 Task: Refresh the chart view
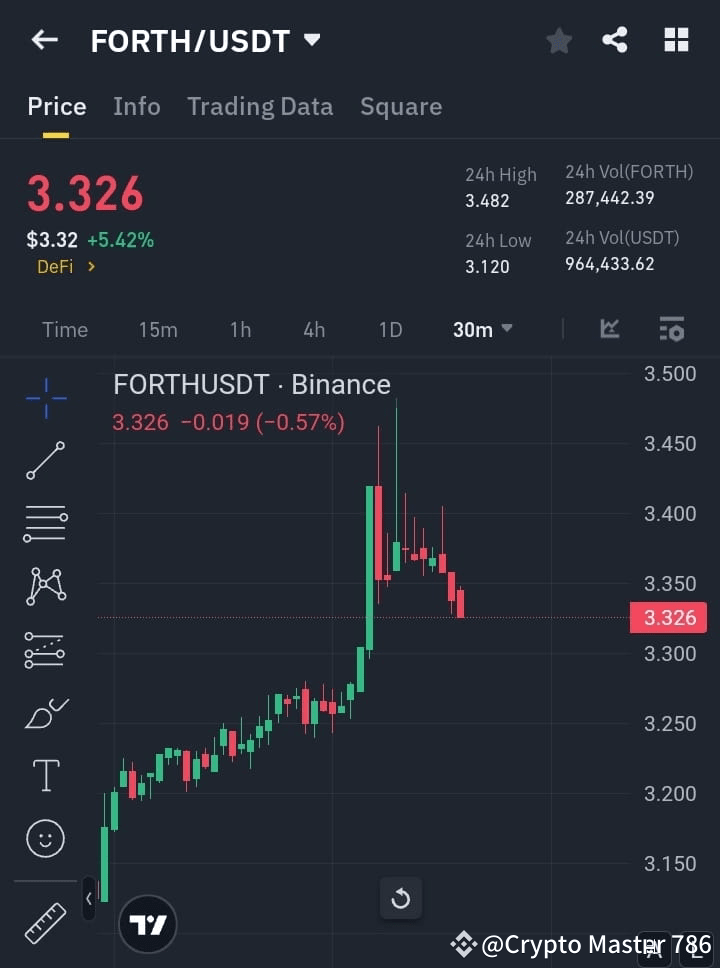click(x=401, y=898)
